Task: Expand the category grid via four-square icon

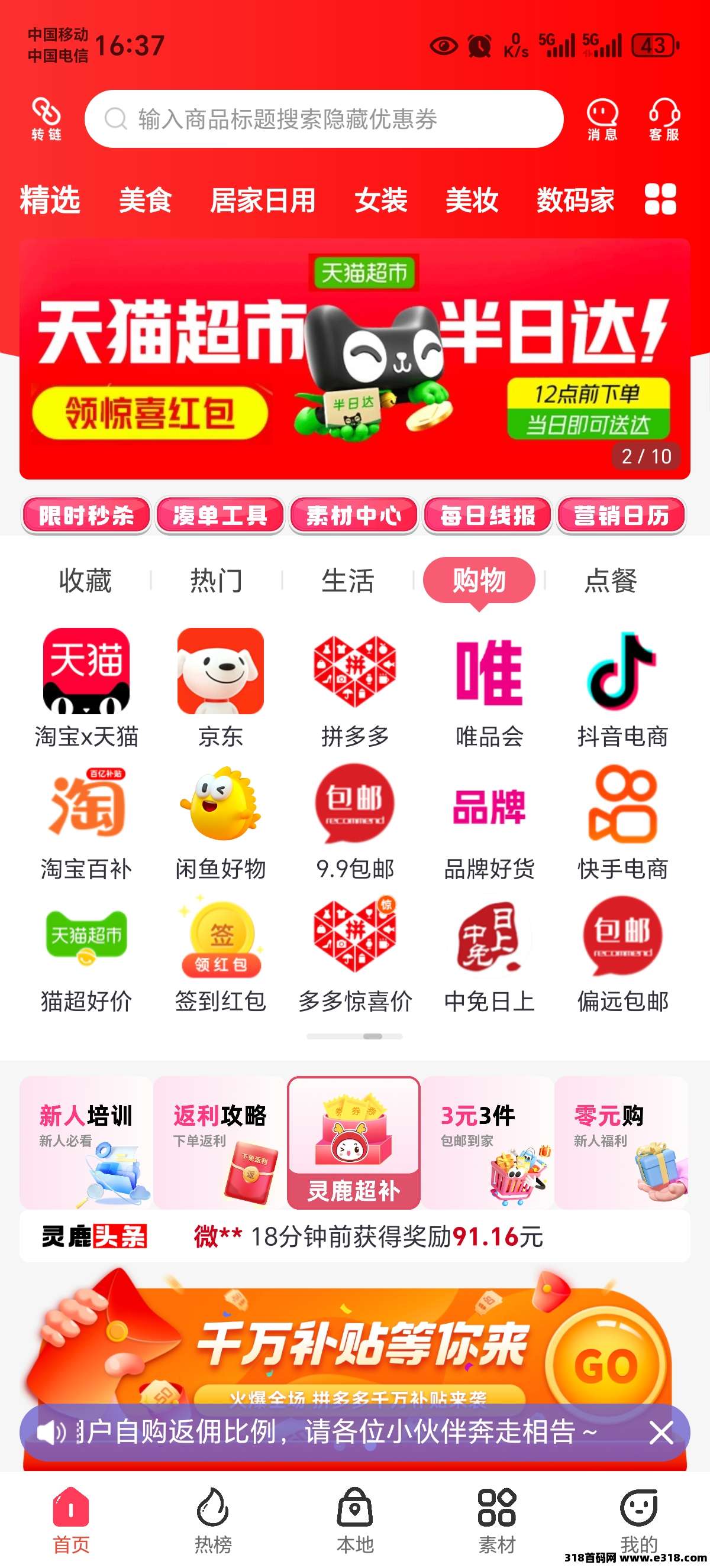Action: 659,201
